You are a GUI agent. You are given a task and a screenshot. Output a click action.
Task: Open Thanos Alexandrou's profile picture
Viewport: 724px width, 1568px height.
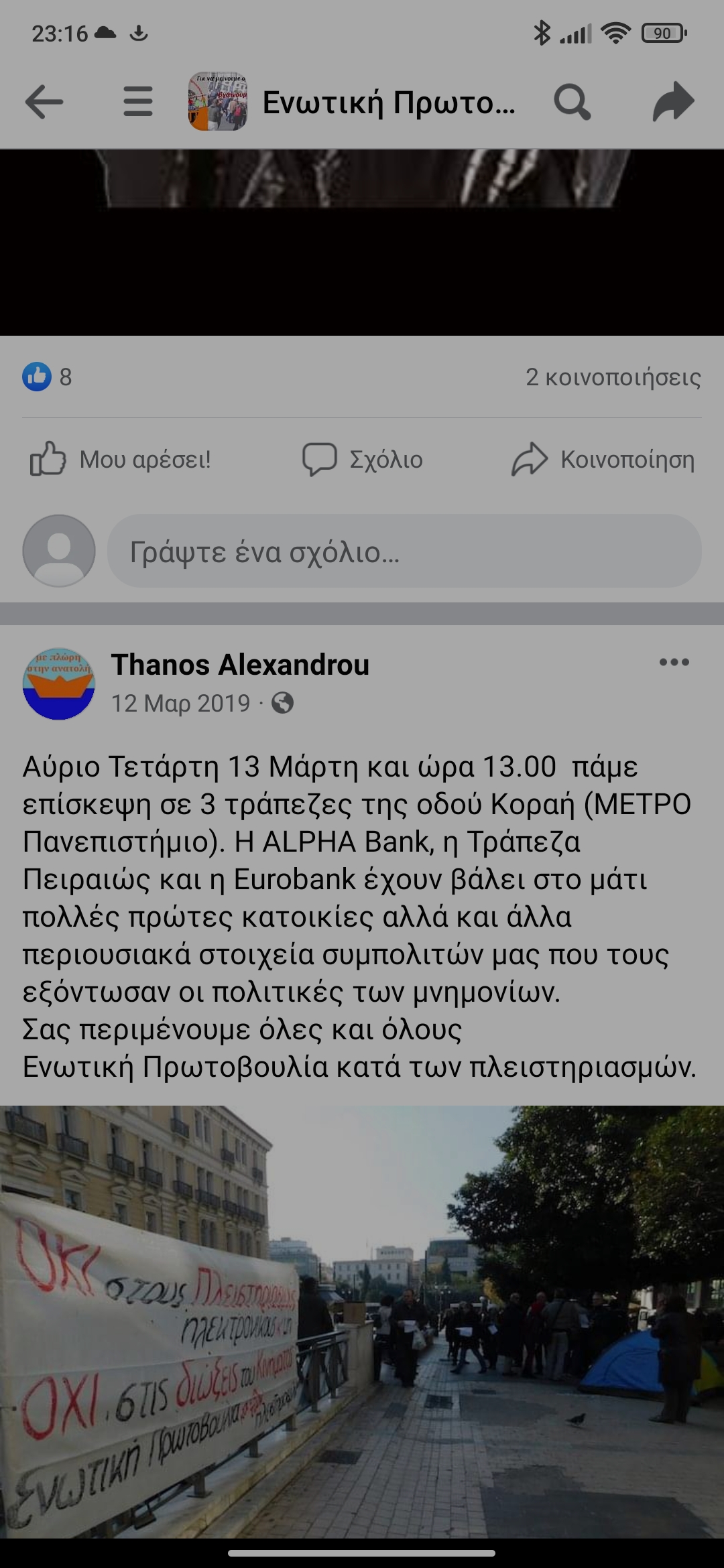coord(59,683)
